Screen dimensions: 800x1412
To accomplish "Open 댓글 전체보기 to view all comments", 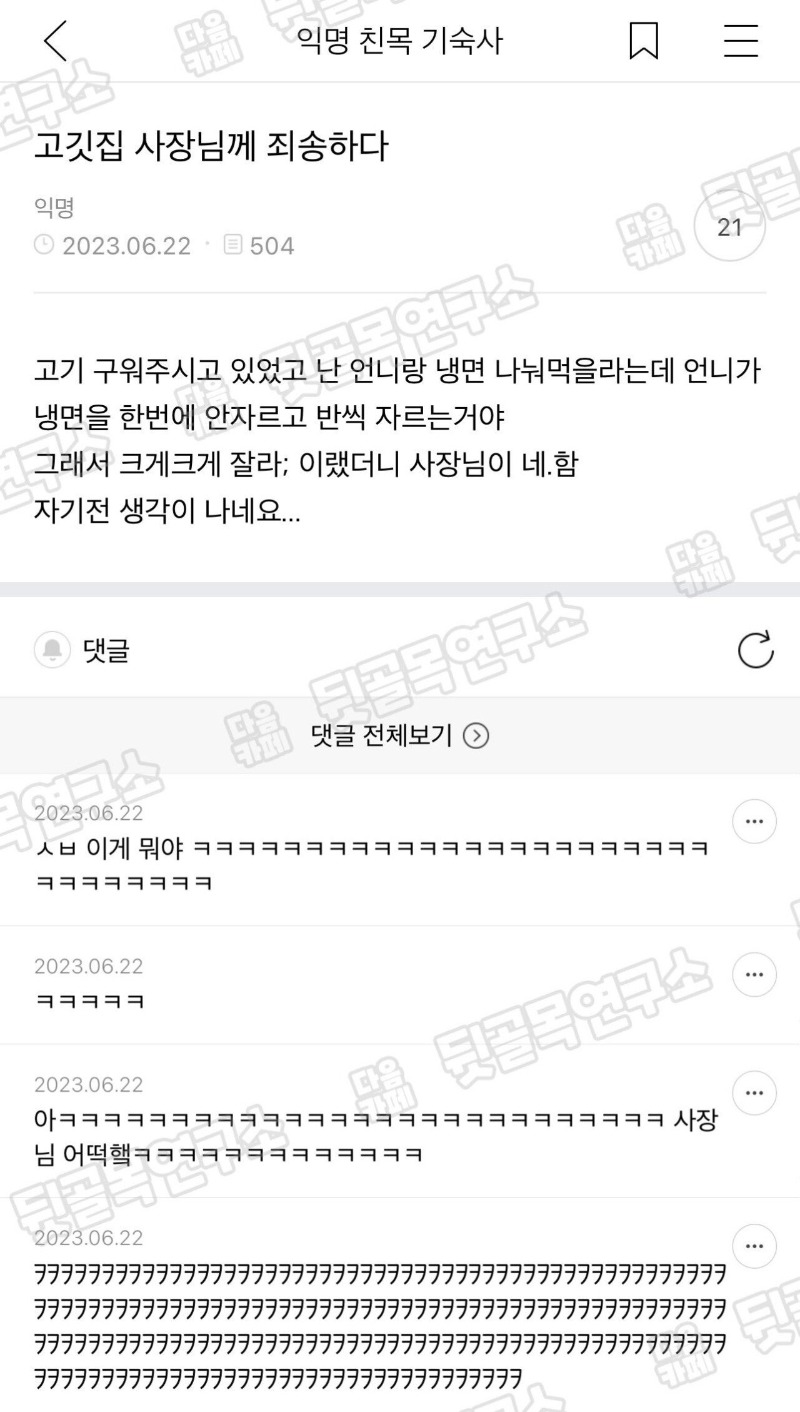I will tap(400, 736).
